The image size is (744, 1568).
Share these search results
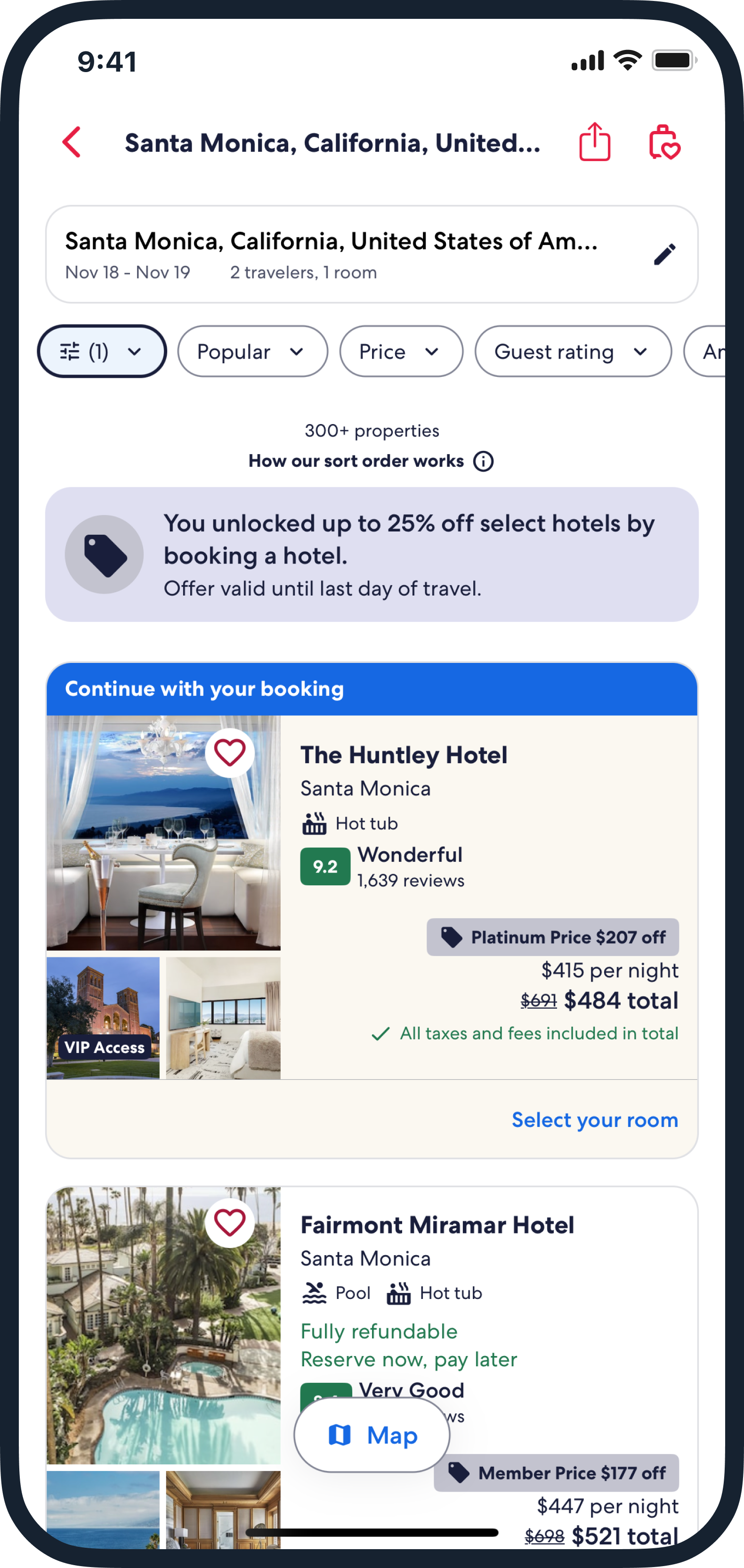(594, 142)
